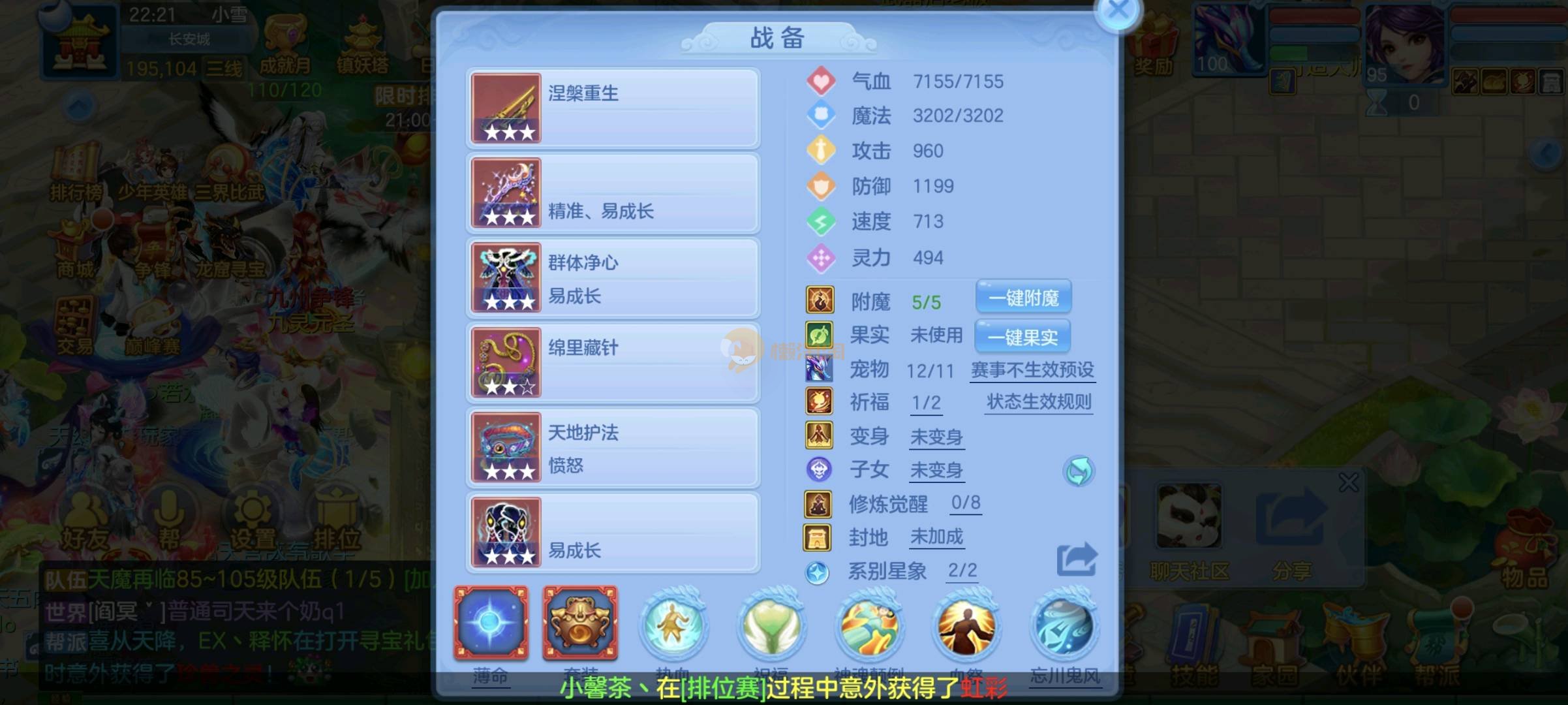1568x705 pixels.
Task: Open the 天地护法 belt slot
Action: click(x=613, y=448)
